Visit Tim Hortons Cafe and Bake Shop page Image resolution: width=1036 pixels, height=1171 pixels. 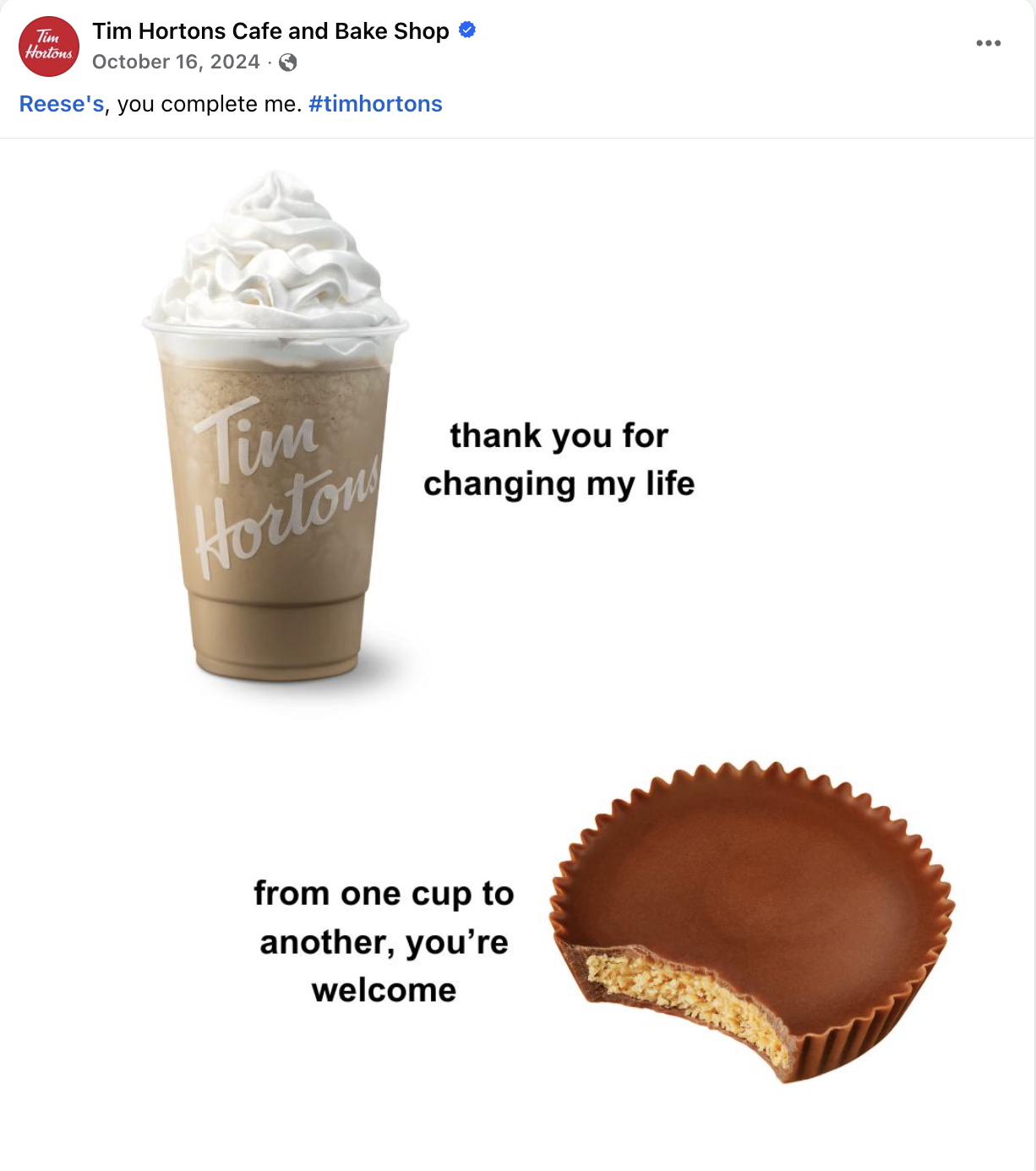point(270,31)
